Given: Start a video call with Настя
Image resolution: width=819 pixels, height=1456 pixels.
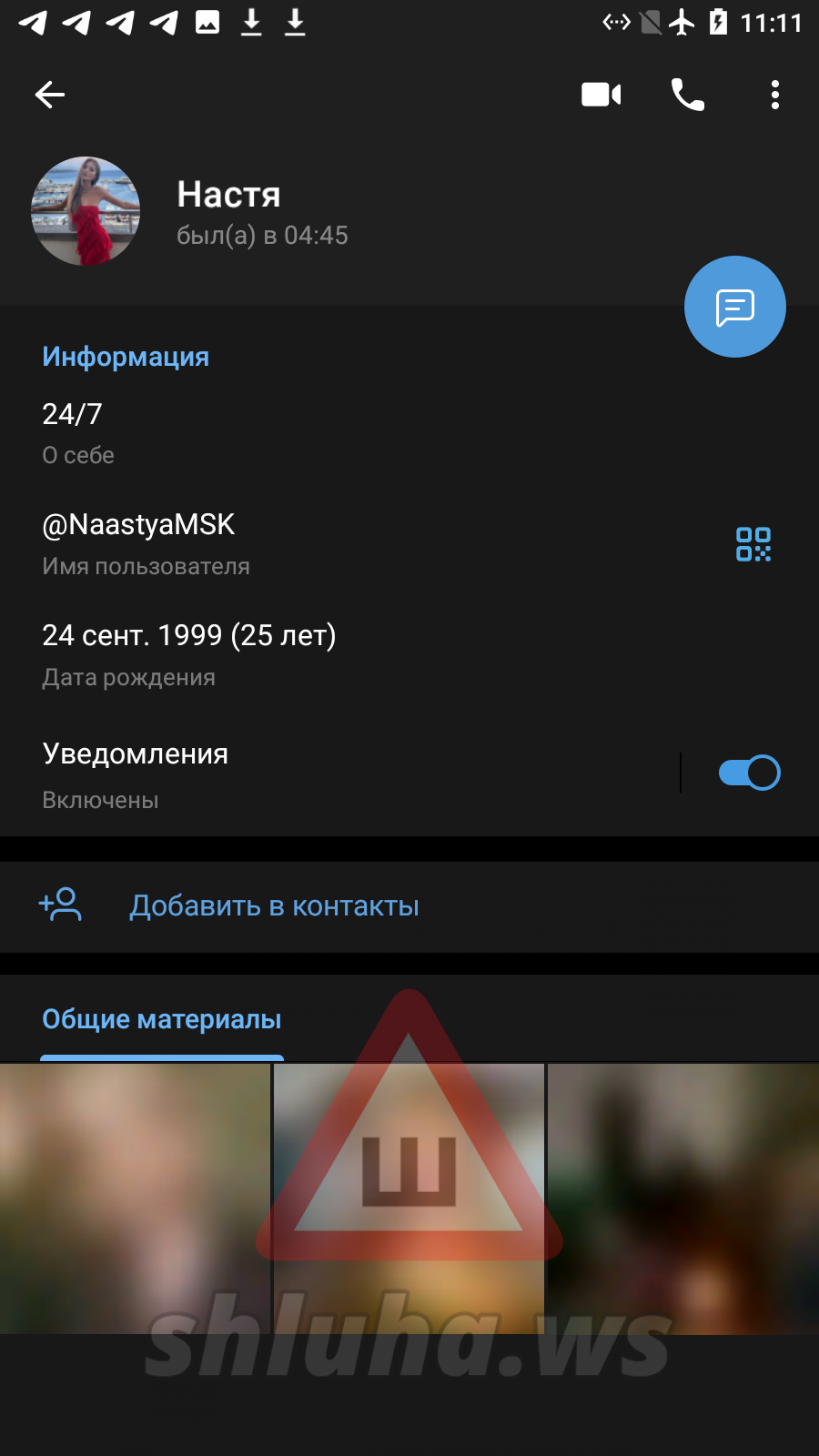Looking at the screenshot, I should [601, 95].
